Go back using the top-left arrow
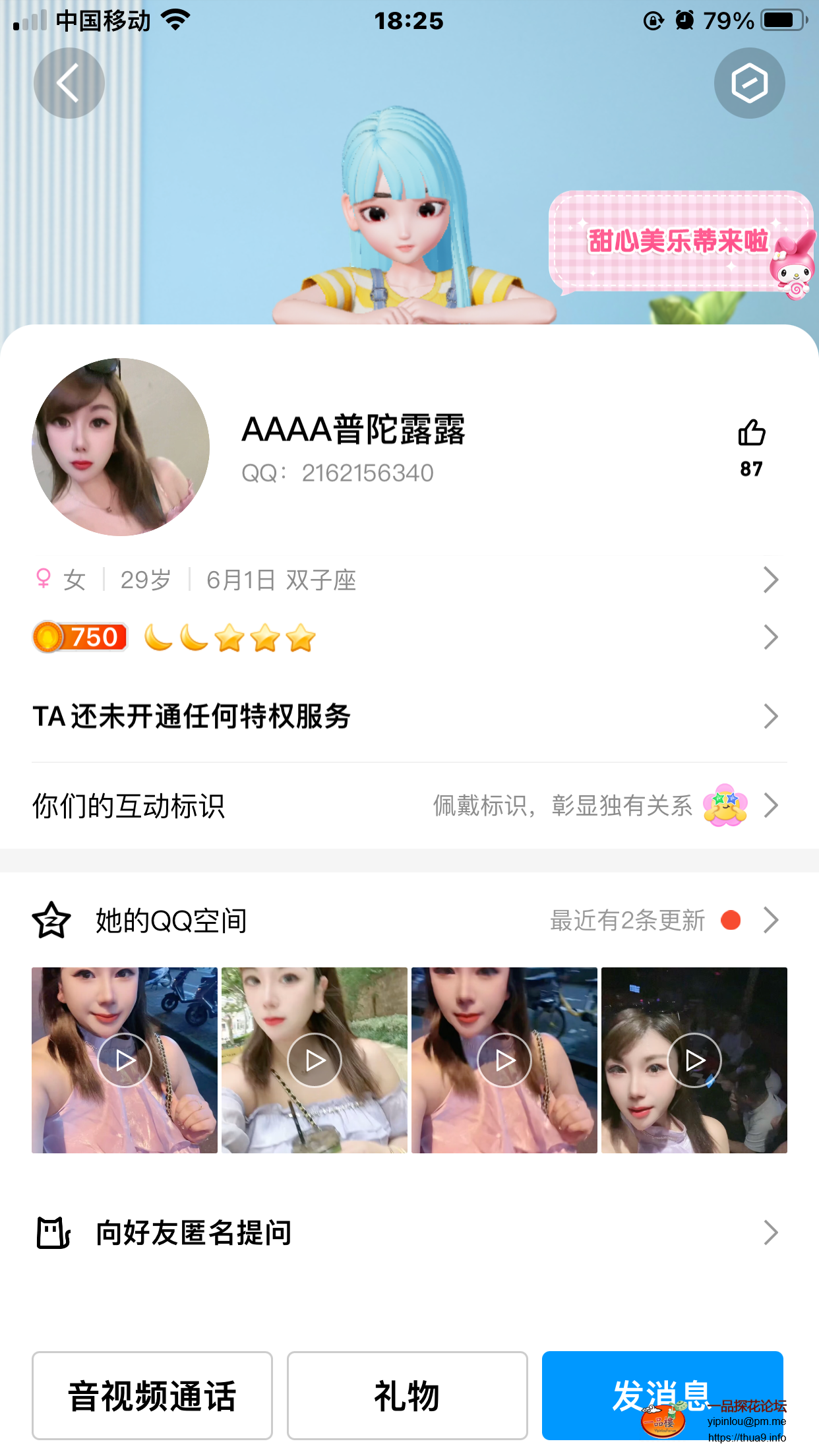This screenshot has height=1456, width=819. pos(69,83)
